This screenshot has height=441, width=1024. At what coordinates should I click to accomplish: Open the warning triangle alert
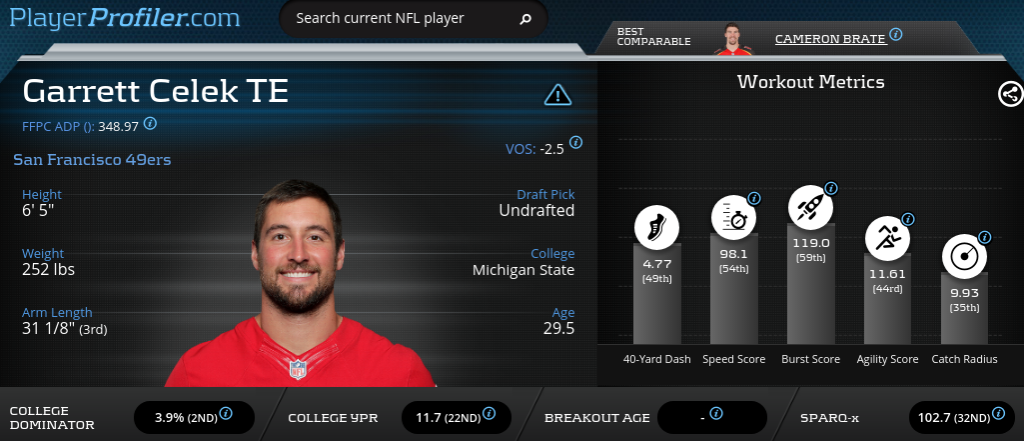(557, 95)
